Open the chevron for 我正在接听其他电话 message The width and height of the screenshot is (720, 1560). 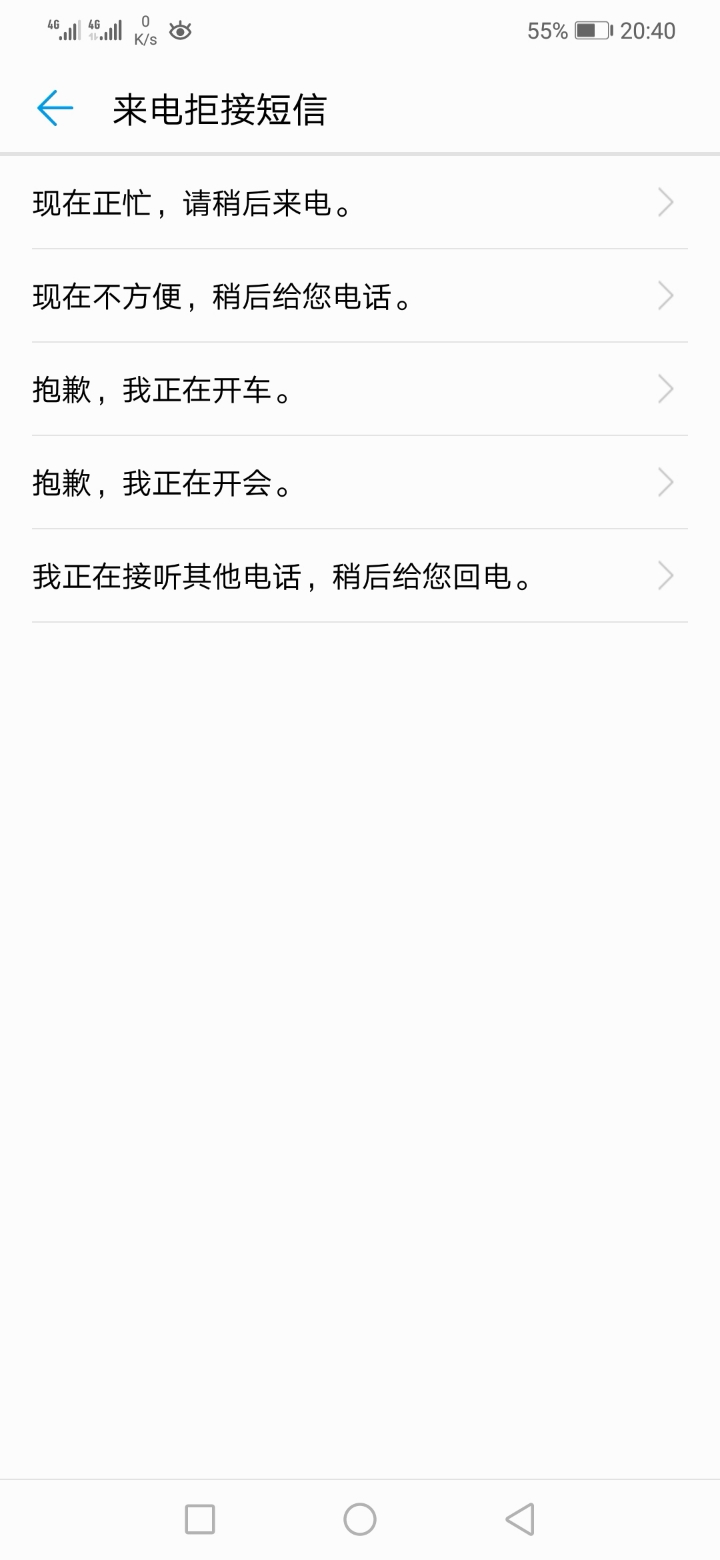[x=664, y=575]
